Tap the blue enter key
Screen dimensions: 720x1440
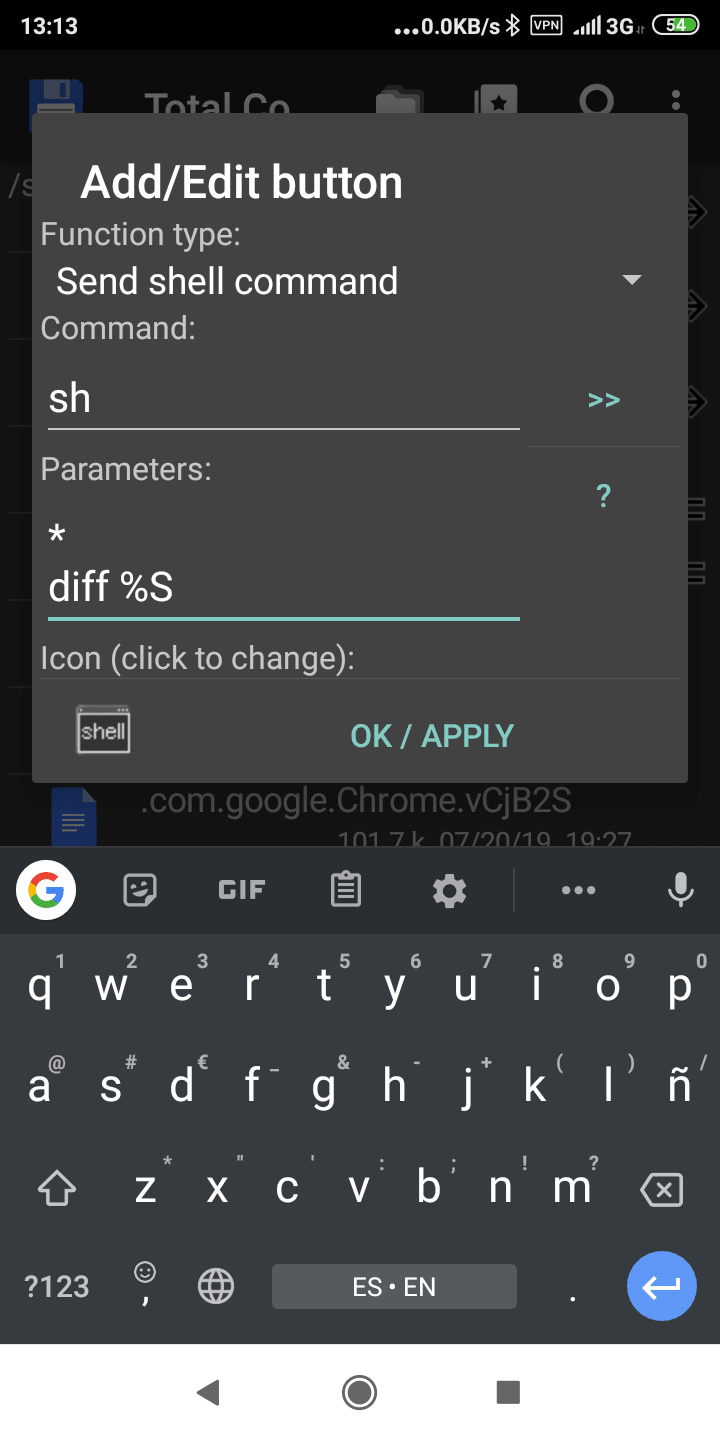coord(661,1286)
